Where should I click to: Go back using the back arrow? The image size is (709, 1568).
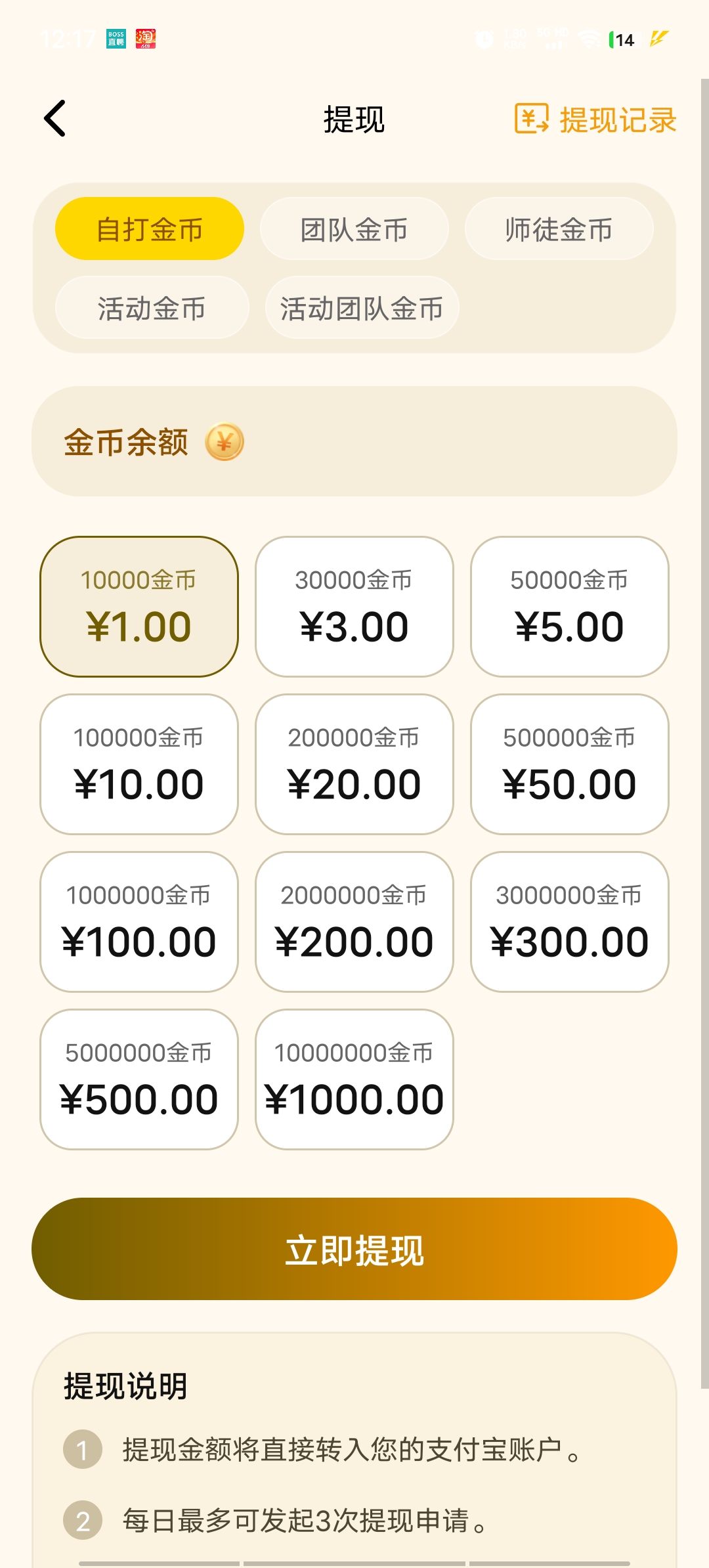[x=55, y=119]
